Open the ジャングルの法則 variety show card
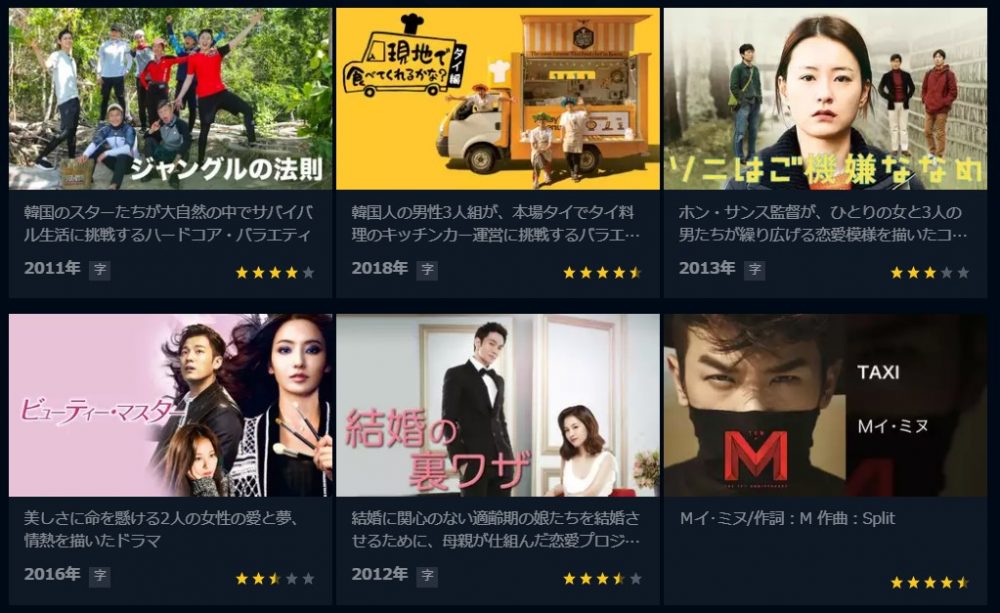This screenshot has height=613, width=1000. point(170,100)
